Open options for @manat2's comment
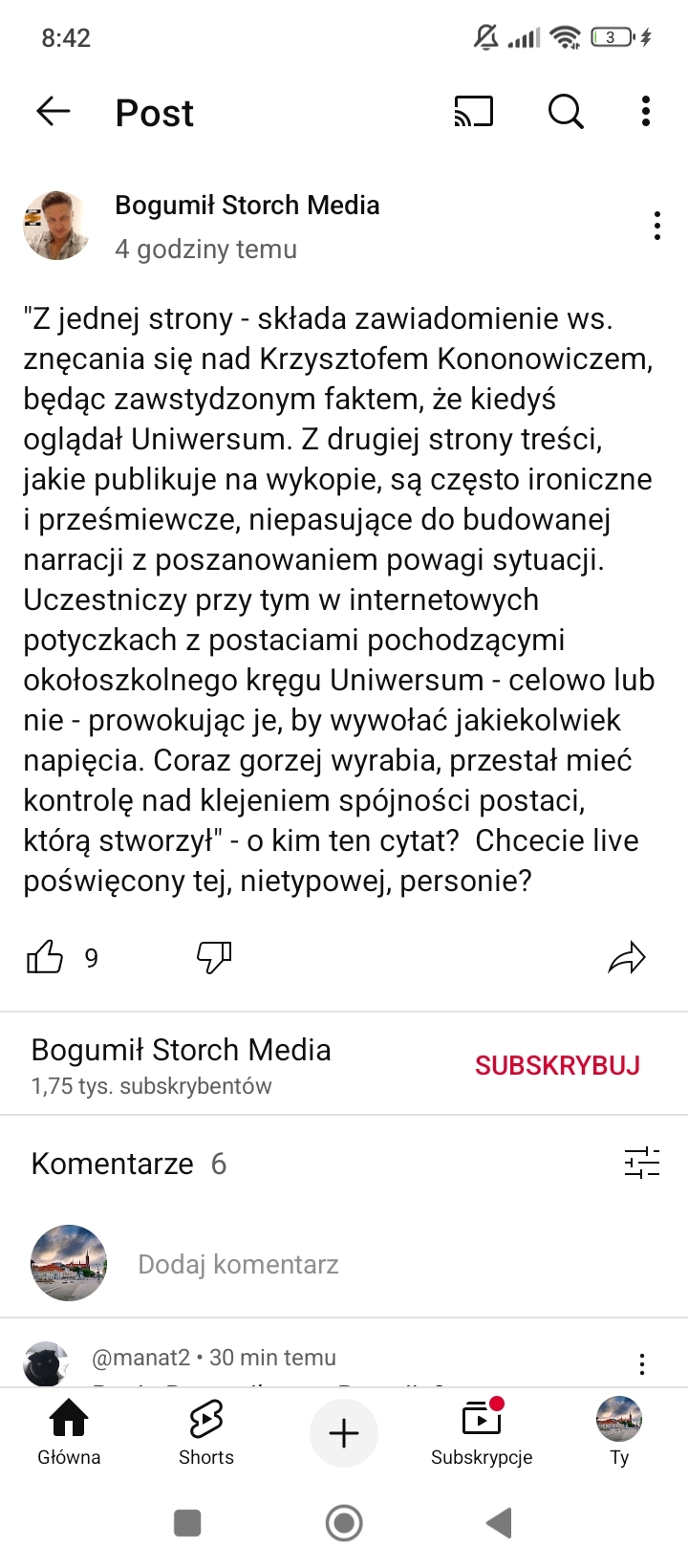The height and width of the screenshot is (1568, 688). point(642,1363)
